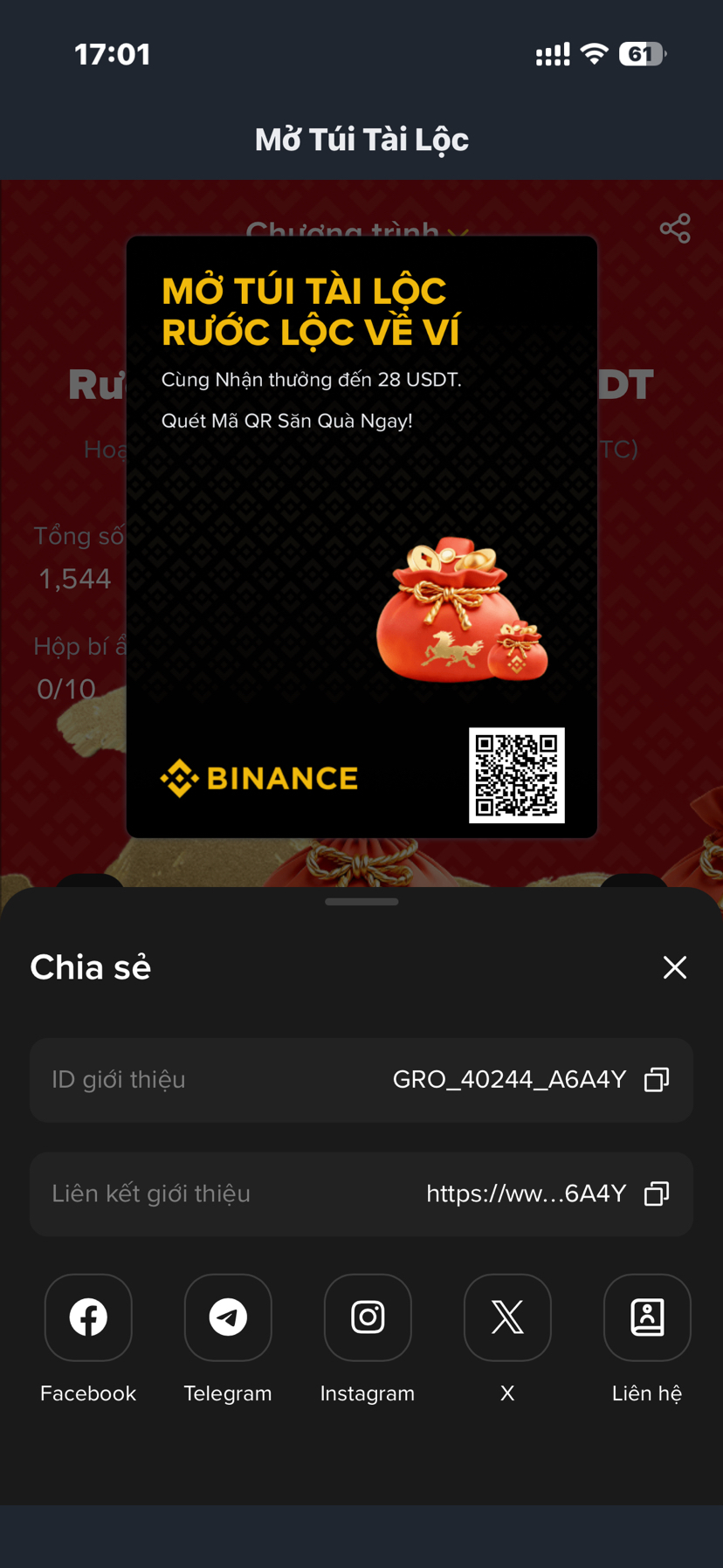Screen dimensions: 723x1568
Task: Share via Telegram
Action: [x=228, y=1317]
